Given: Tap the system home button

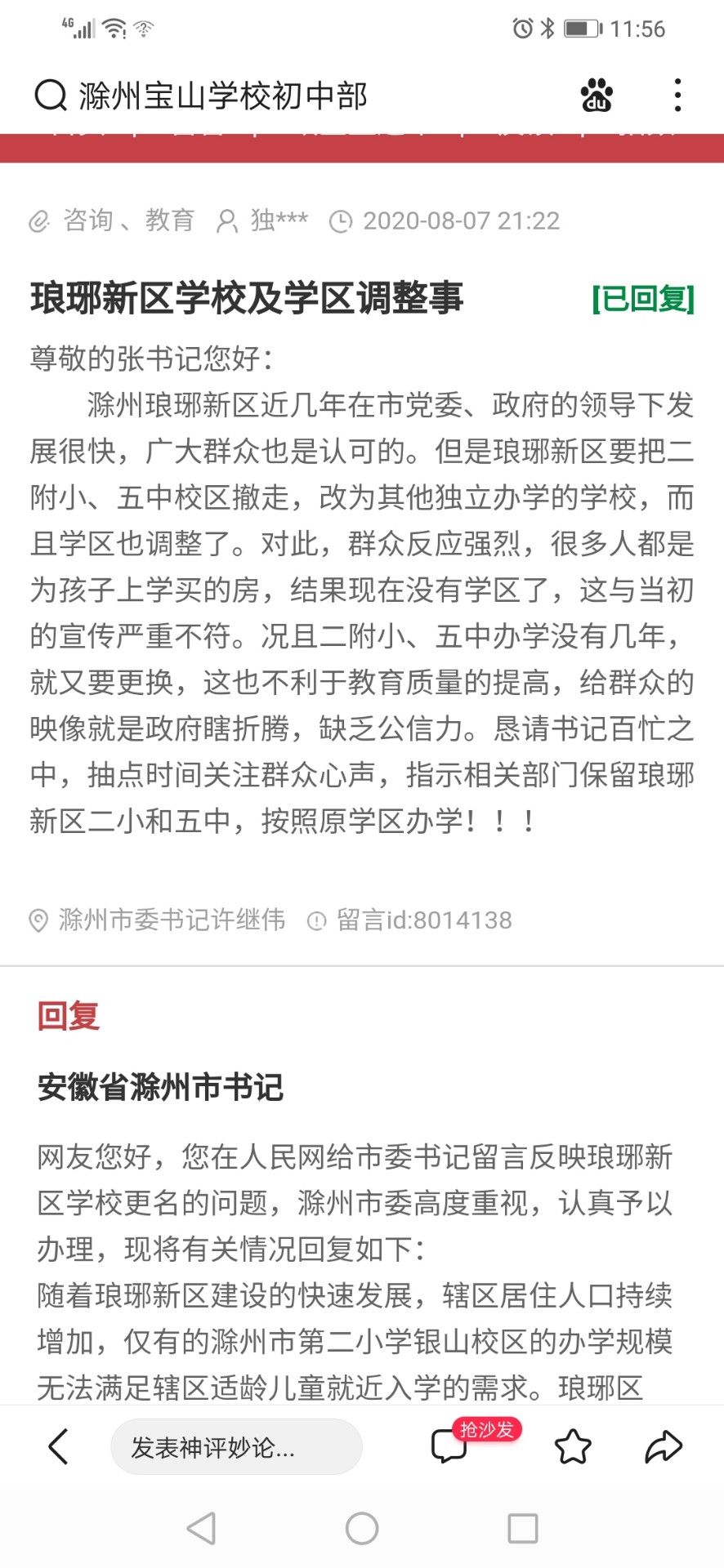Looking at the screenshot, I should [362, 1529].
